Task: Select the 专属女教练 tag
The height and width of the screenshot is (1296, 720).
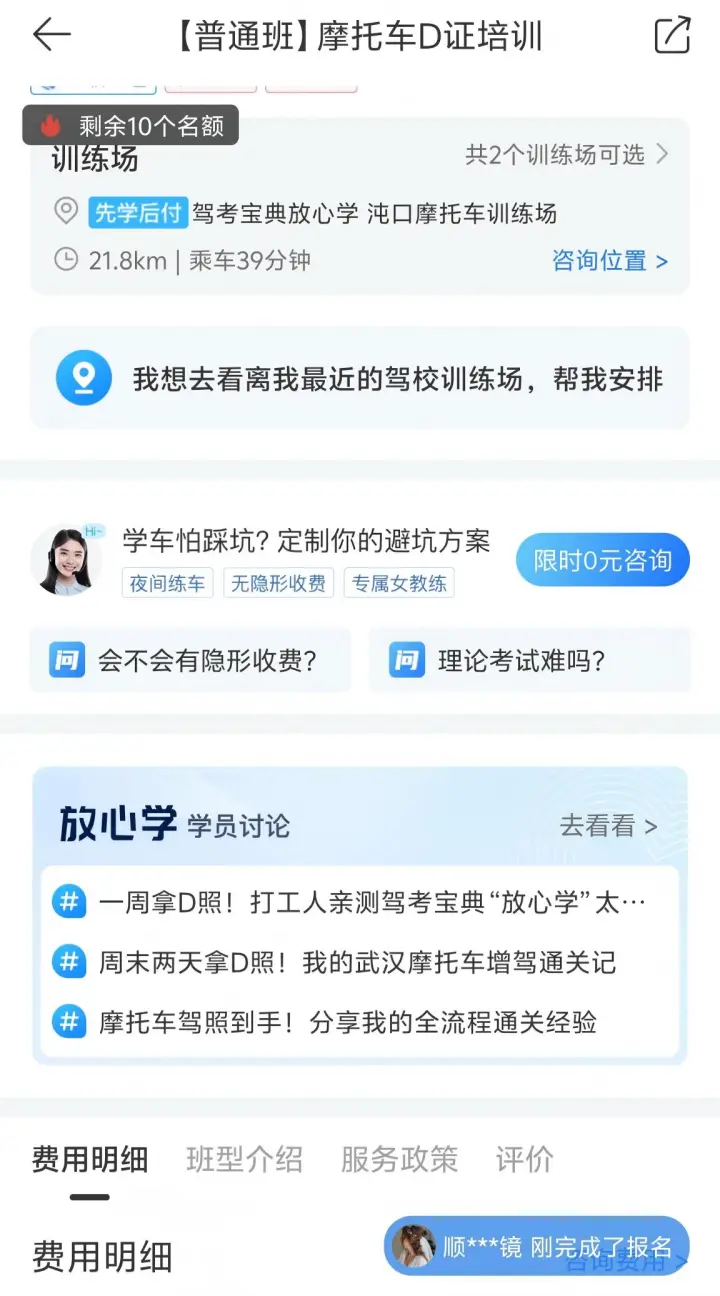Action: pos(399,584)
